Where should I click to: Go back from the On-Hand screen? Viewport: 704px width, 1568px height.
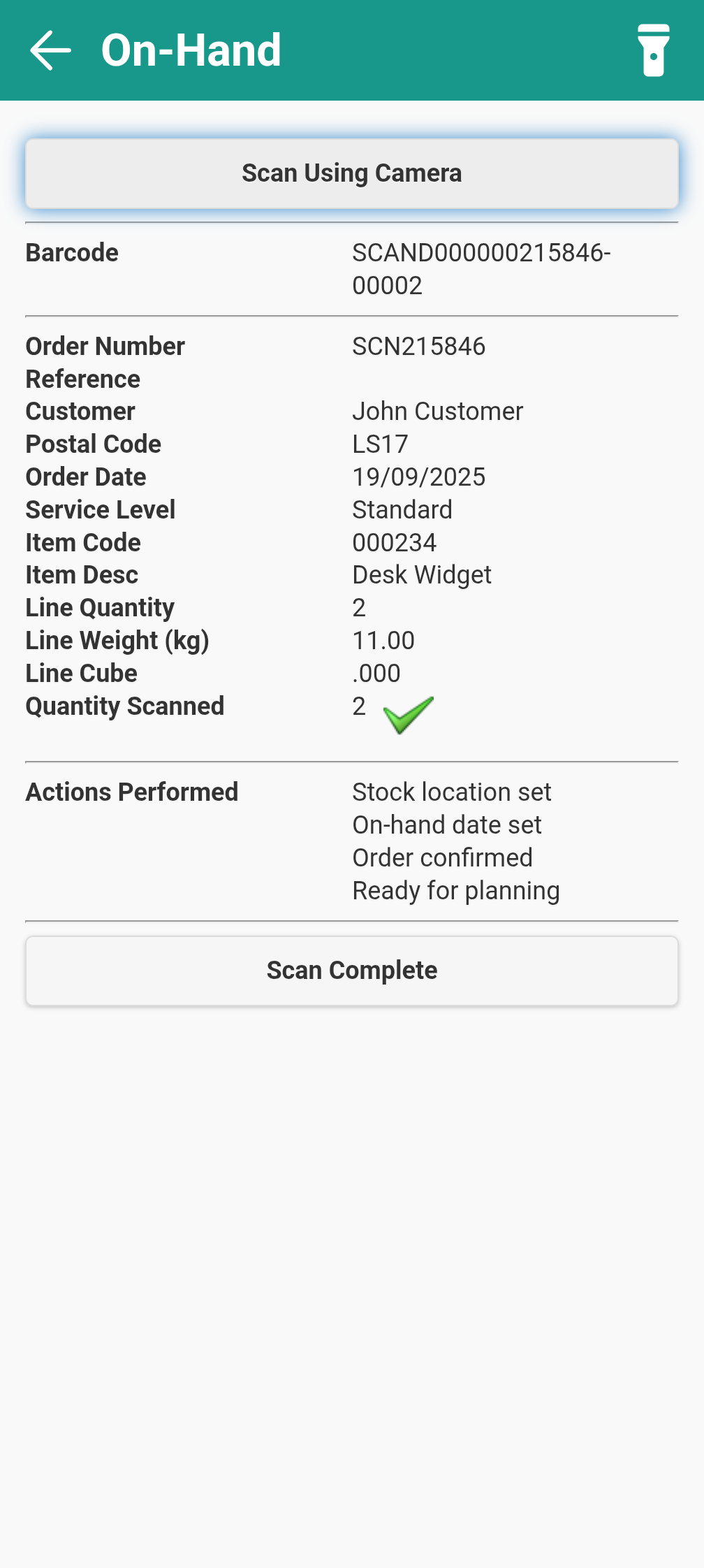50,50
